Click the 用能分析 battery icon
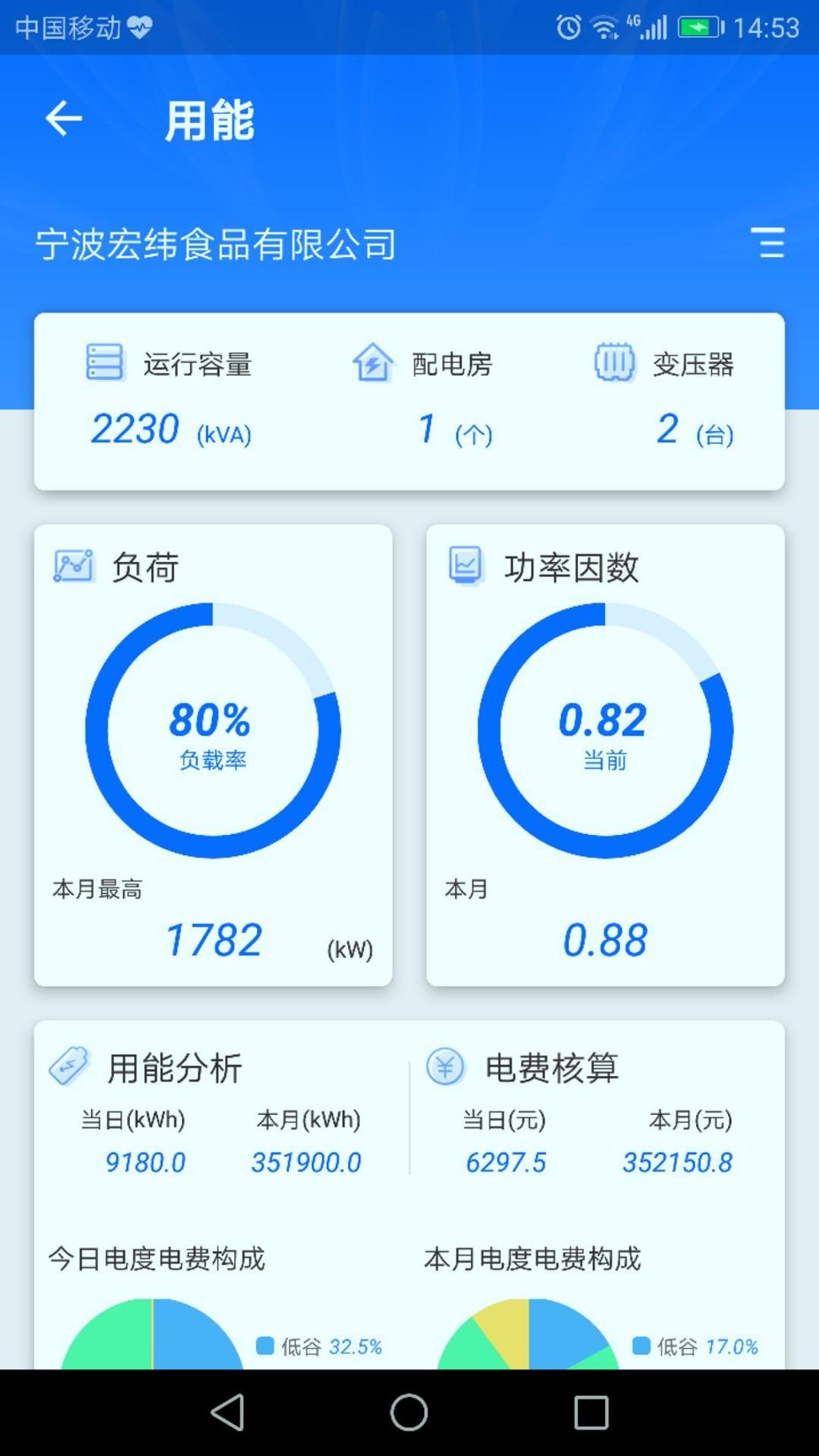The width and height of the screenshot is (819, 1456). point(68,1066)
